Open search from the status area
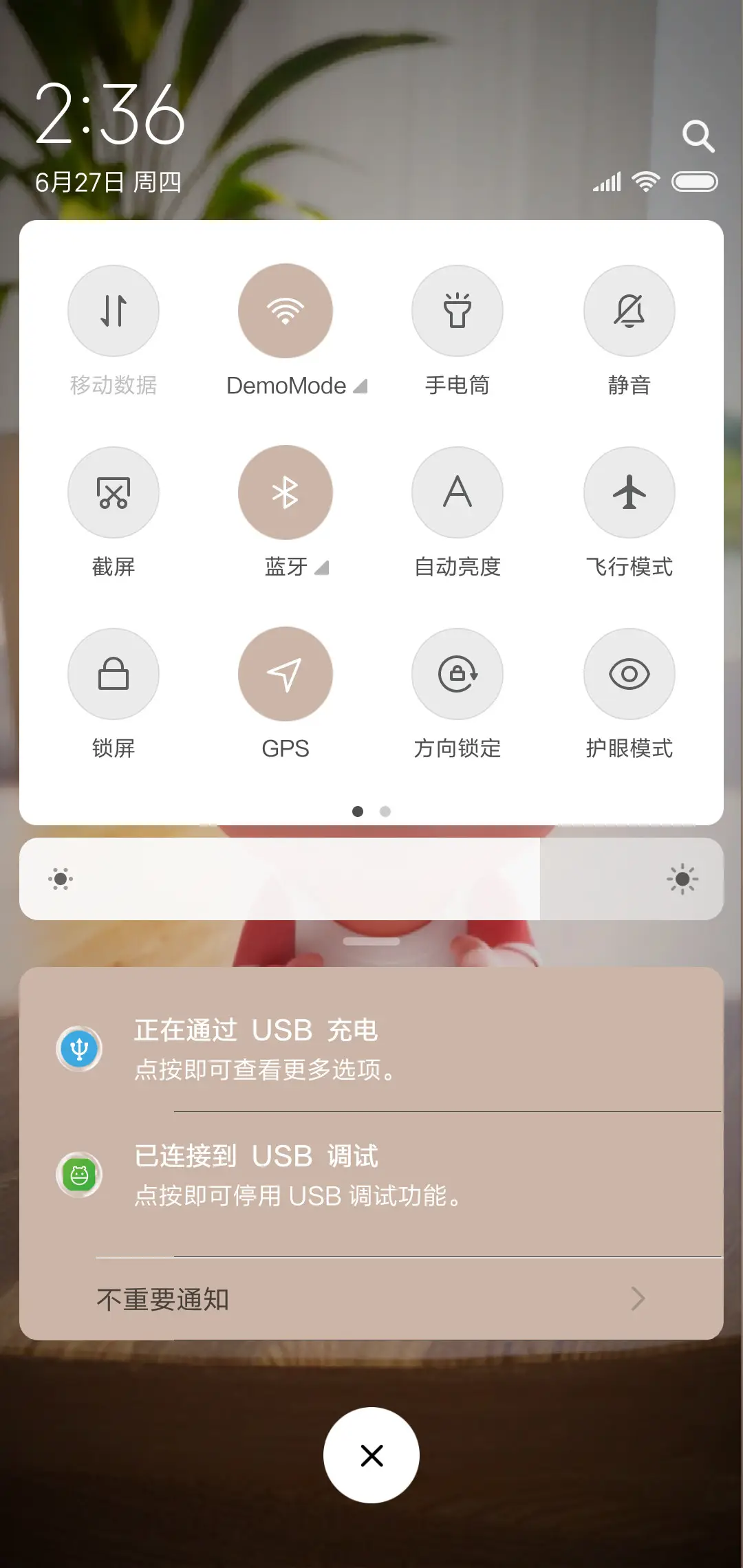The width and height of the screenshot is (743, 1568). click(x=699, y=135)
